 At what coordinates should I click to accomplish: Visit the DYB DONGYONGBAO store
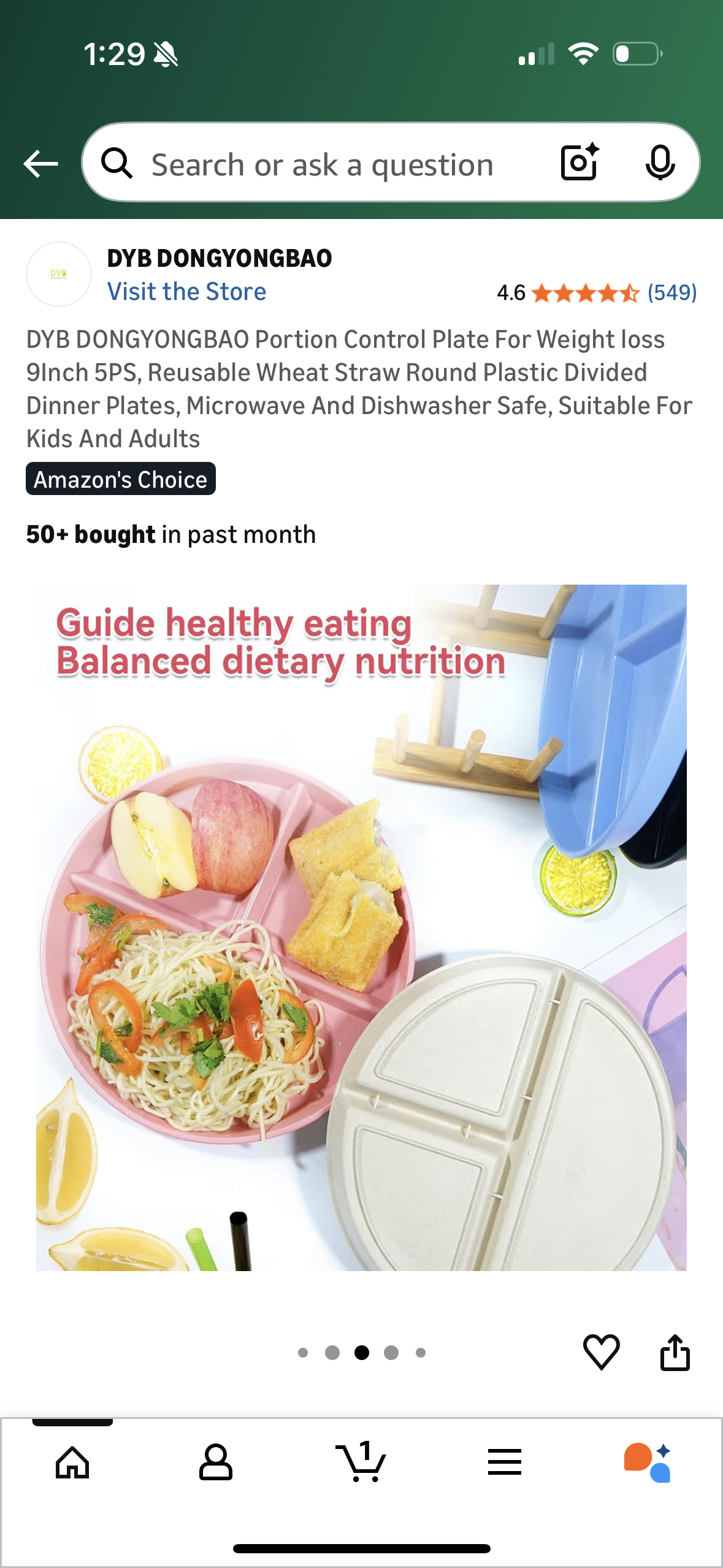click(x=186, y=291)
